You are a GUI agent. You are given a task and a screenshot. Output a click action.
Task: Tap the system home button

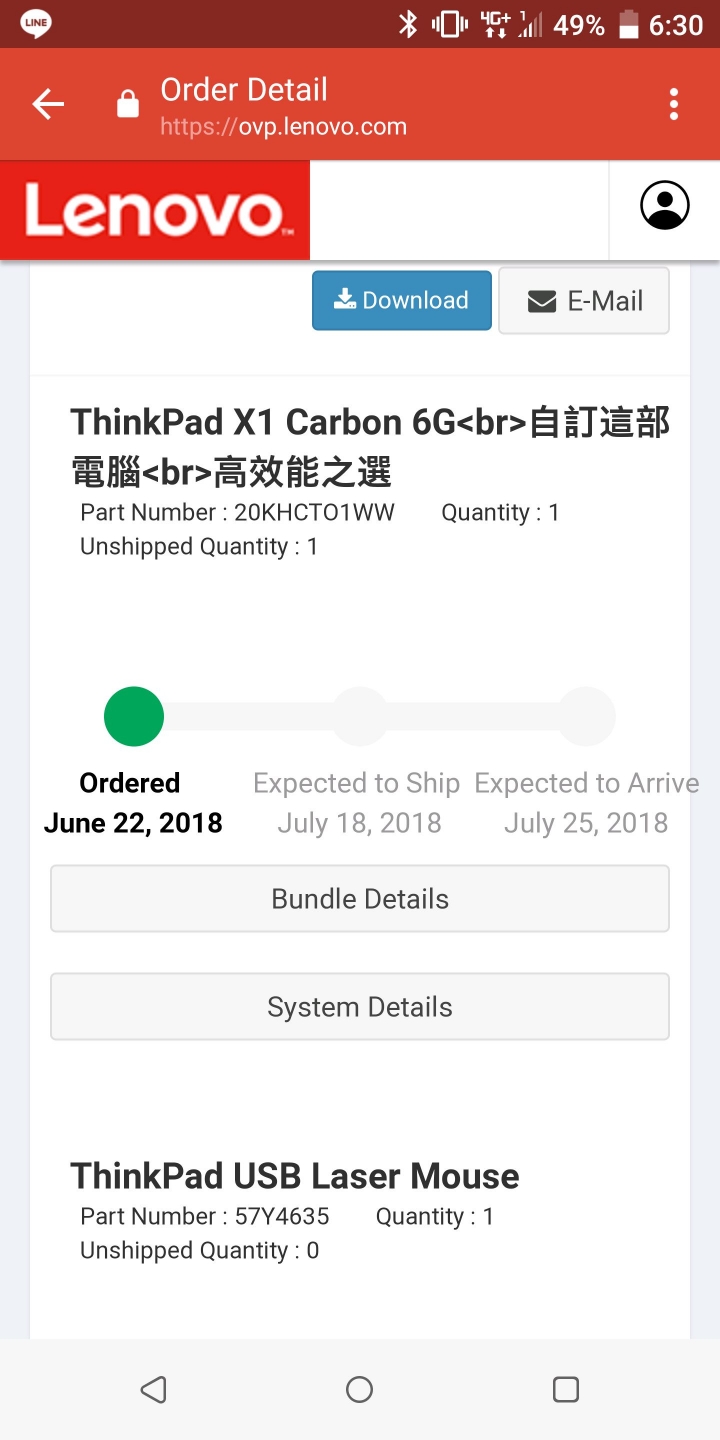[x=359, y=1389]
